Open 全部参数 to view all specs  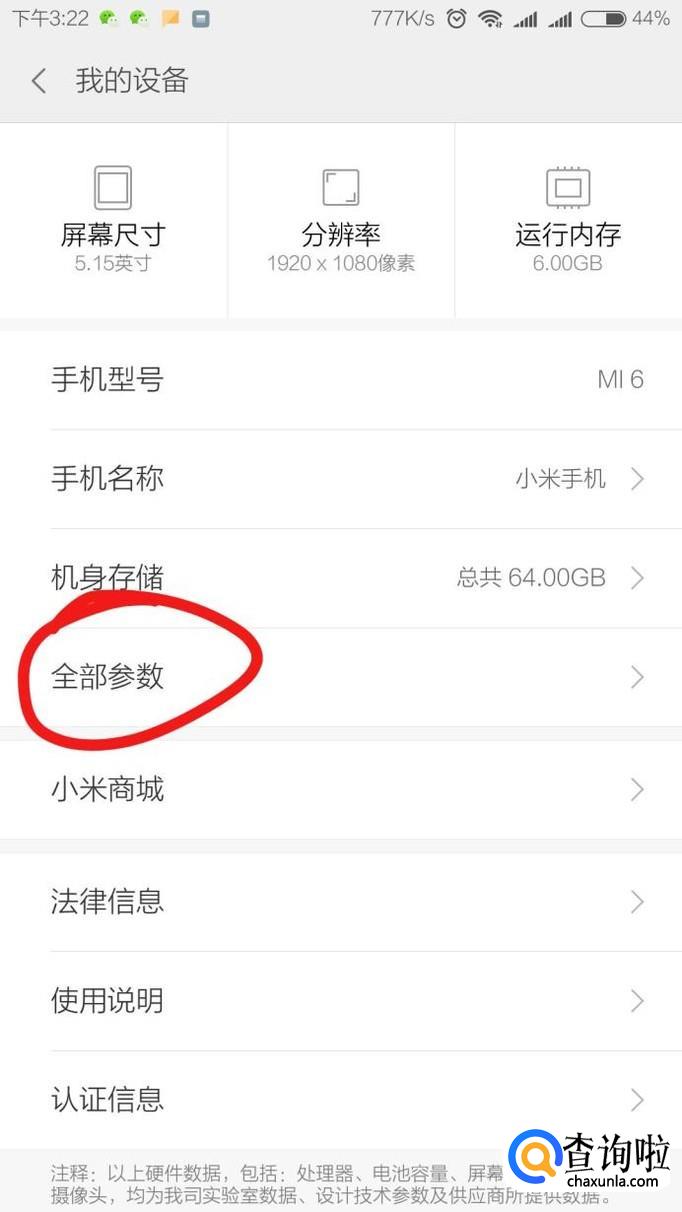point(341,677)
